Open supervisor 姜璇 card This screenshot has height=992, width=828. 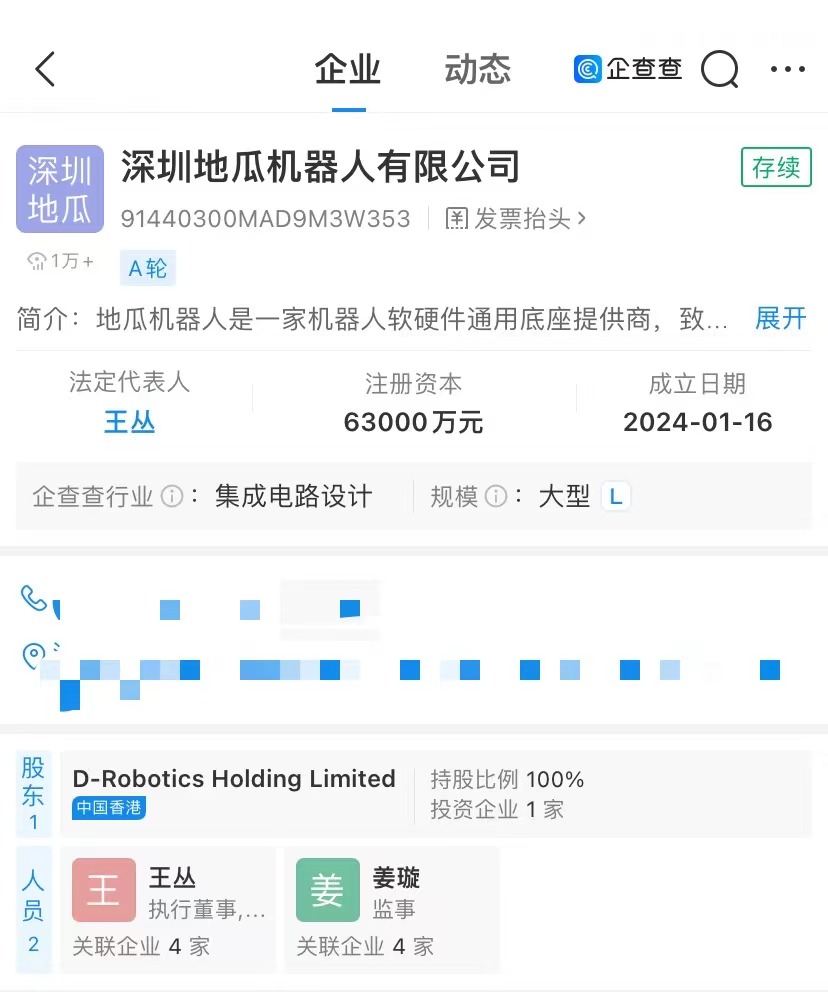pos(392,908)
